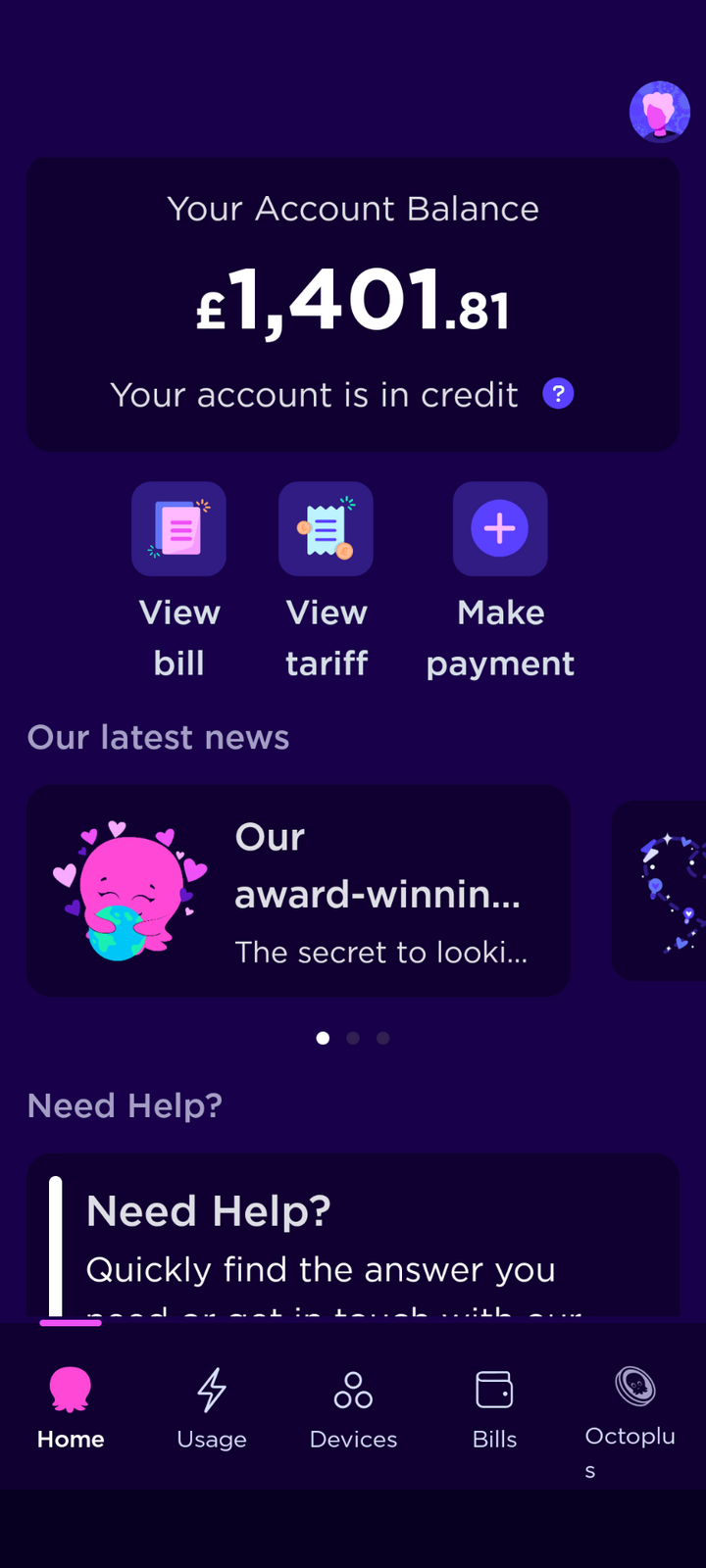Click the question mark next to credit status
Image resolution: width=706 pixels, height=1568 pixels.
pos(558,393)
